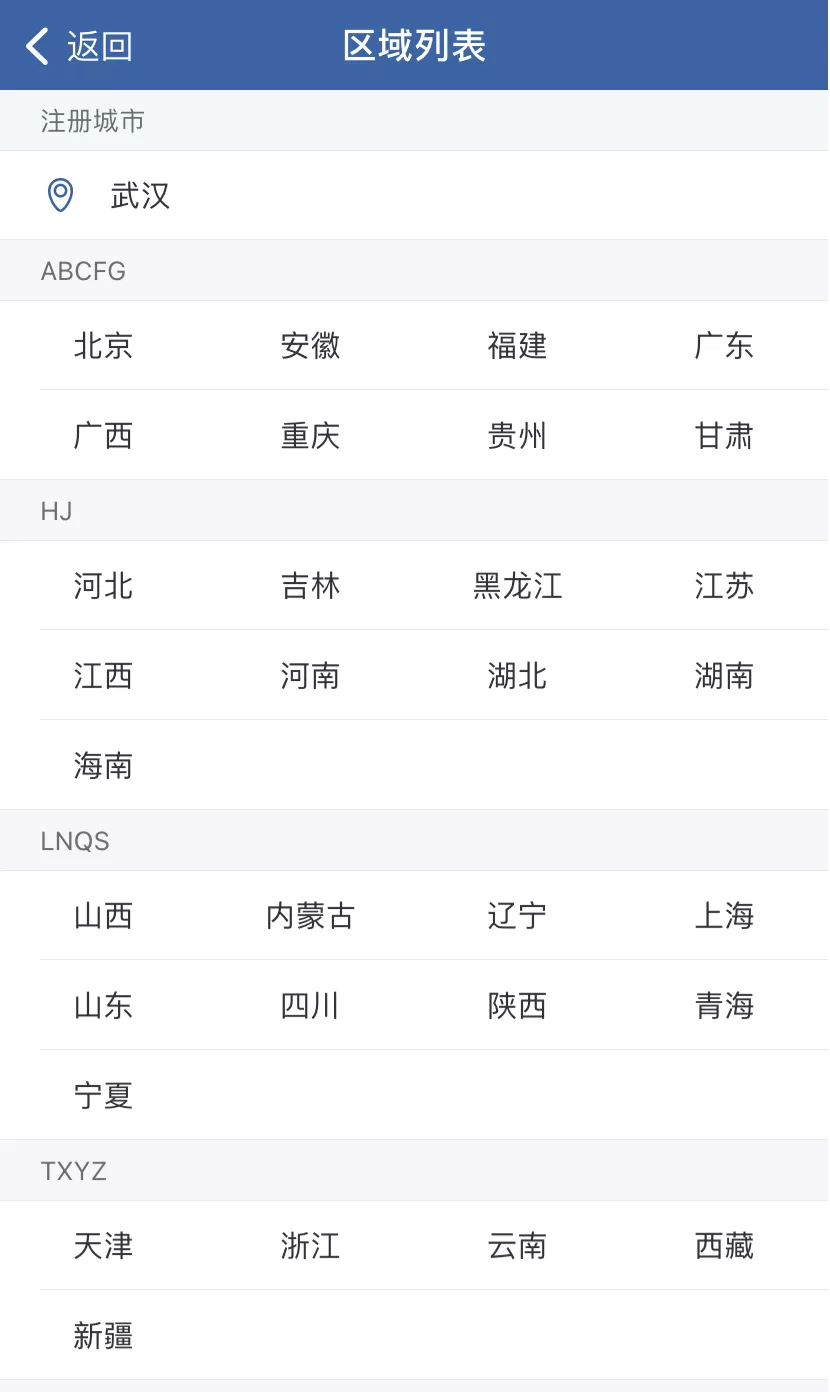Select 宁夏 region
The width and height of the screenshot is (830, 1395).
click(x=103, y=1096)
